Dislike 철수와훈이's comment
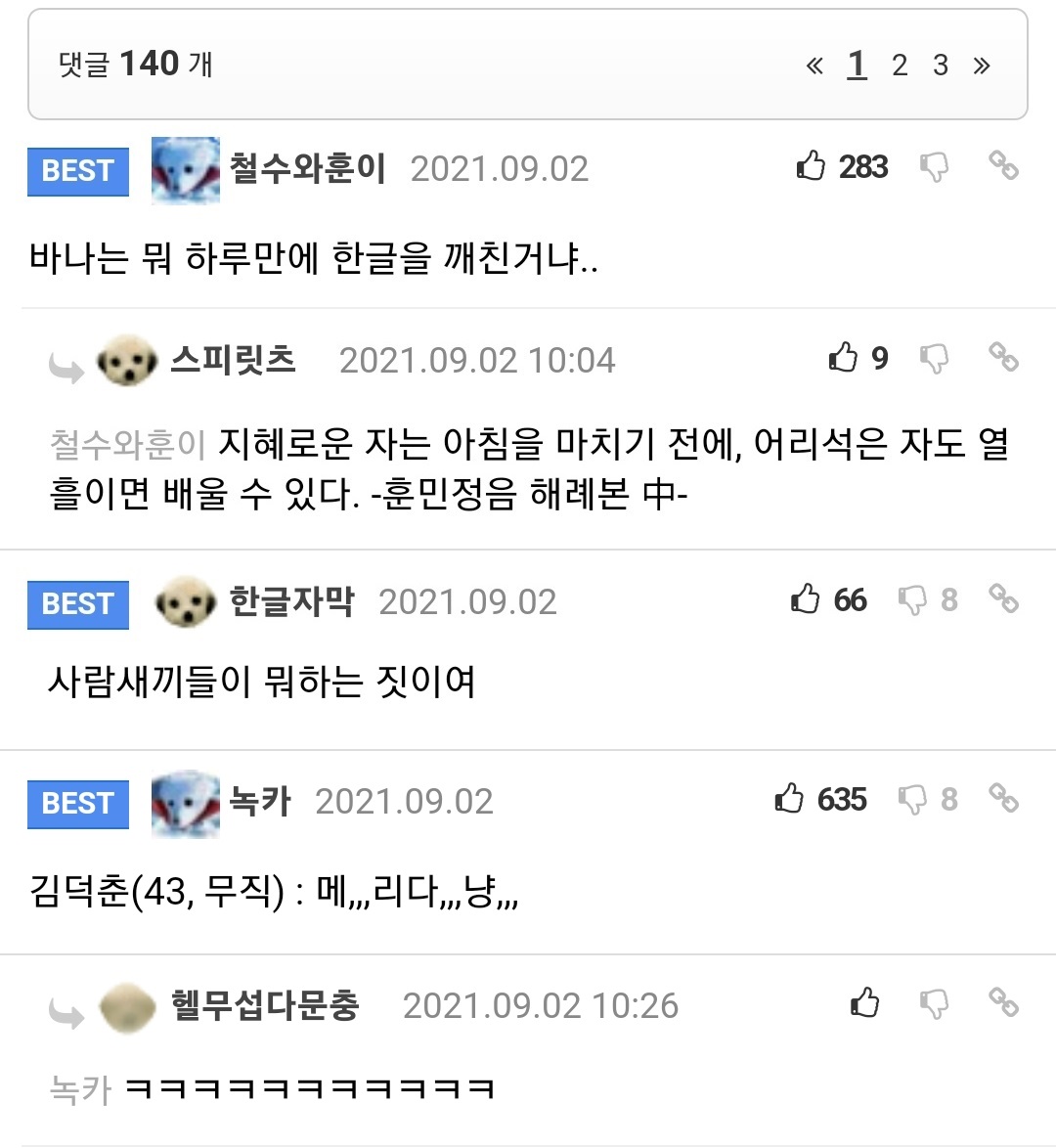This screenshot has height=1148, width=1056. (x=935, y=166)
